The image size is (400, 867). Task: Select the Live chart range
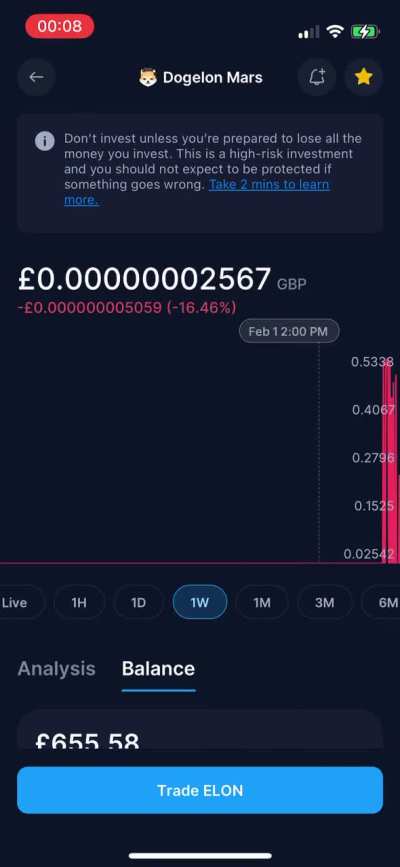coord(14,602)
